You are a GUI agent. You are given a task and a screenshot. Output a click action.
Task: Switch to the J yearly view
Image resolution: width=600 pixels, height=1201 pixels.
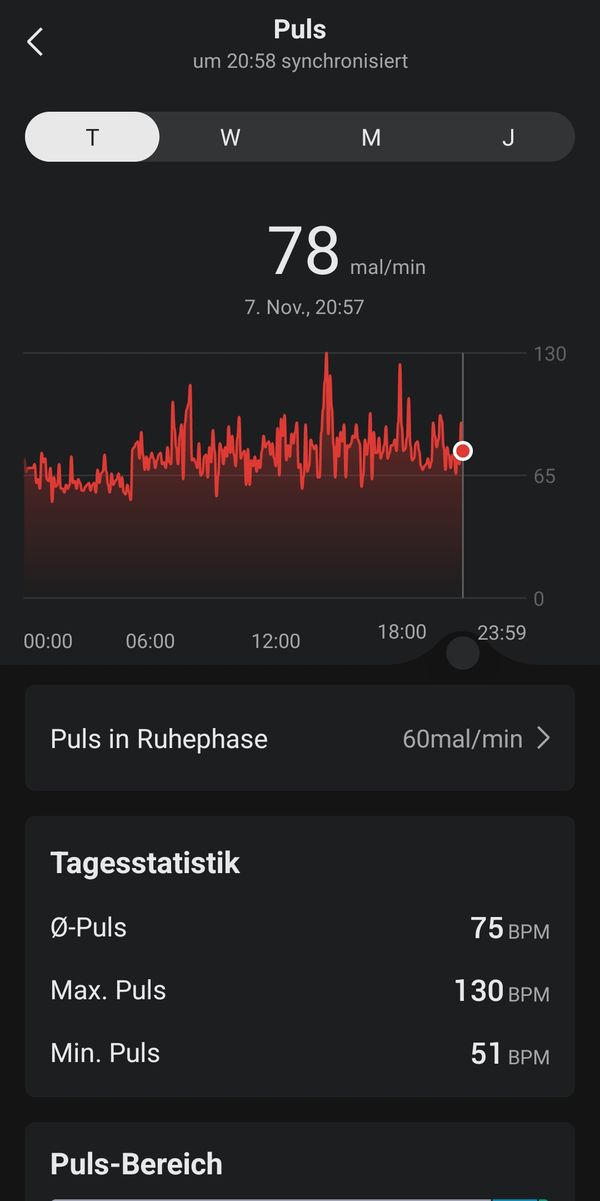pos(508,137)
